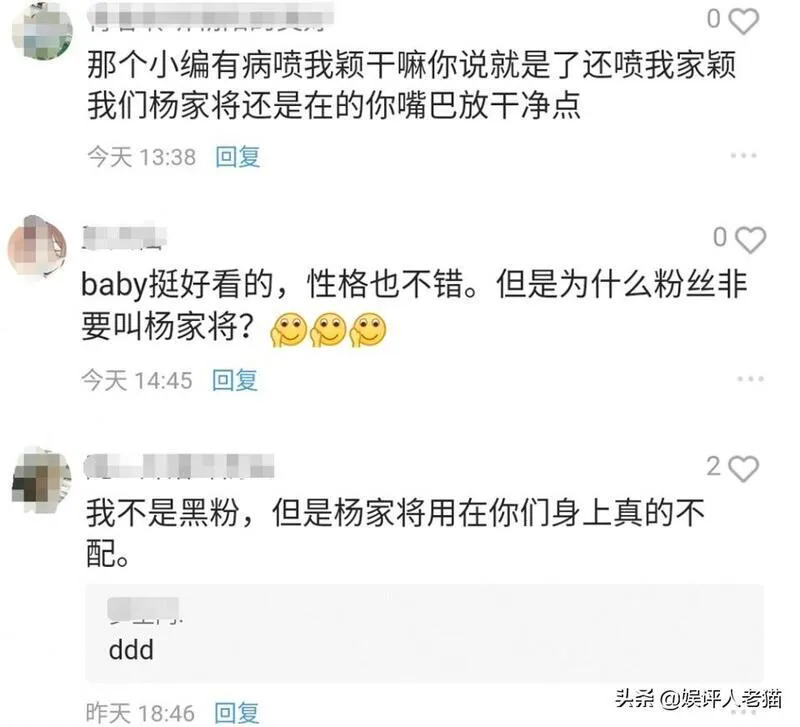This screenshot has height=727, width=800.
Task: Reply to the comment posted at 今天 13:38
Action: (238, 156)
